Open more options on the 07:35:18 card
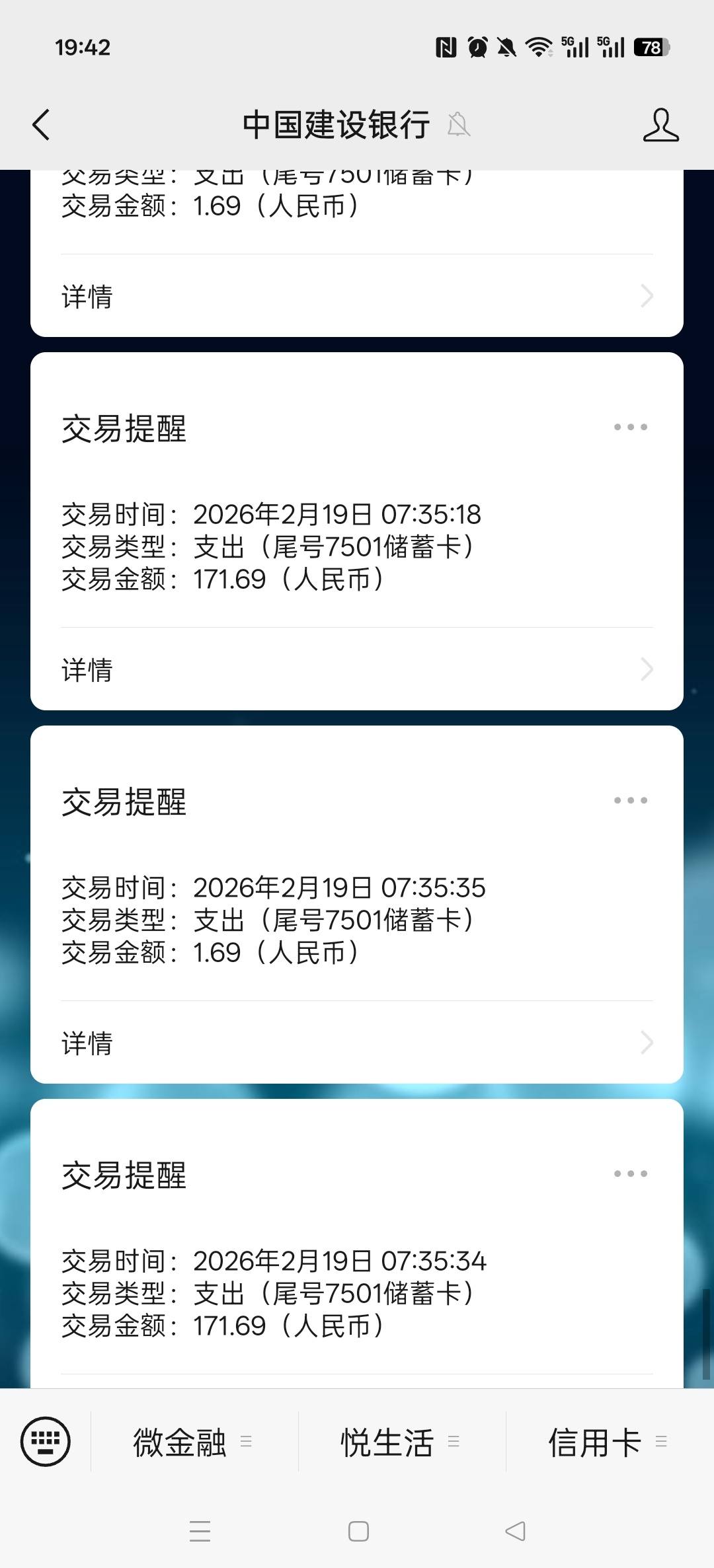This screenshot has height=1568, width=714. pos(630,428)
